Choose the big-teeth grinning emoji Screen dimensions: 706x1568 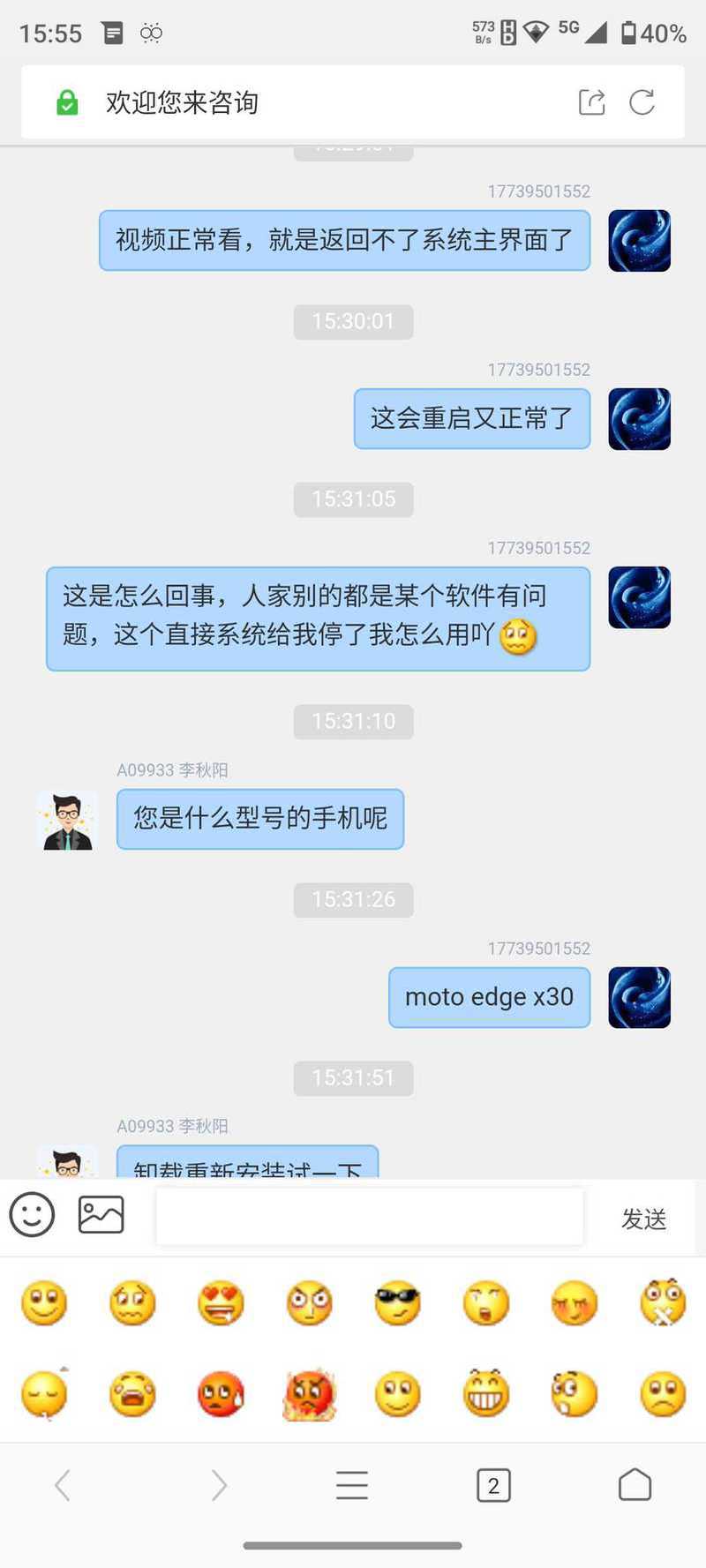pyautogui.click(x=486, y=1394)
